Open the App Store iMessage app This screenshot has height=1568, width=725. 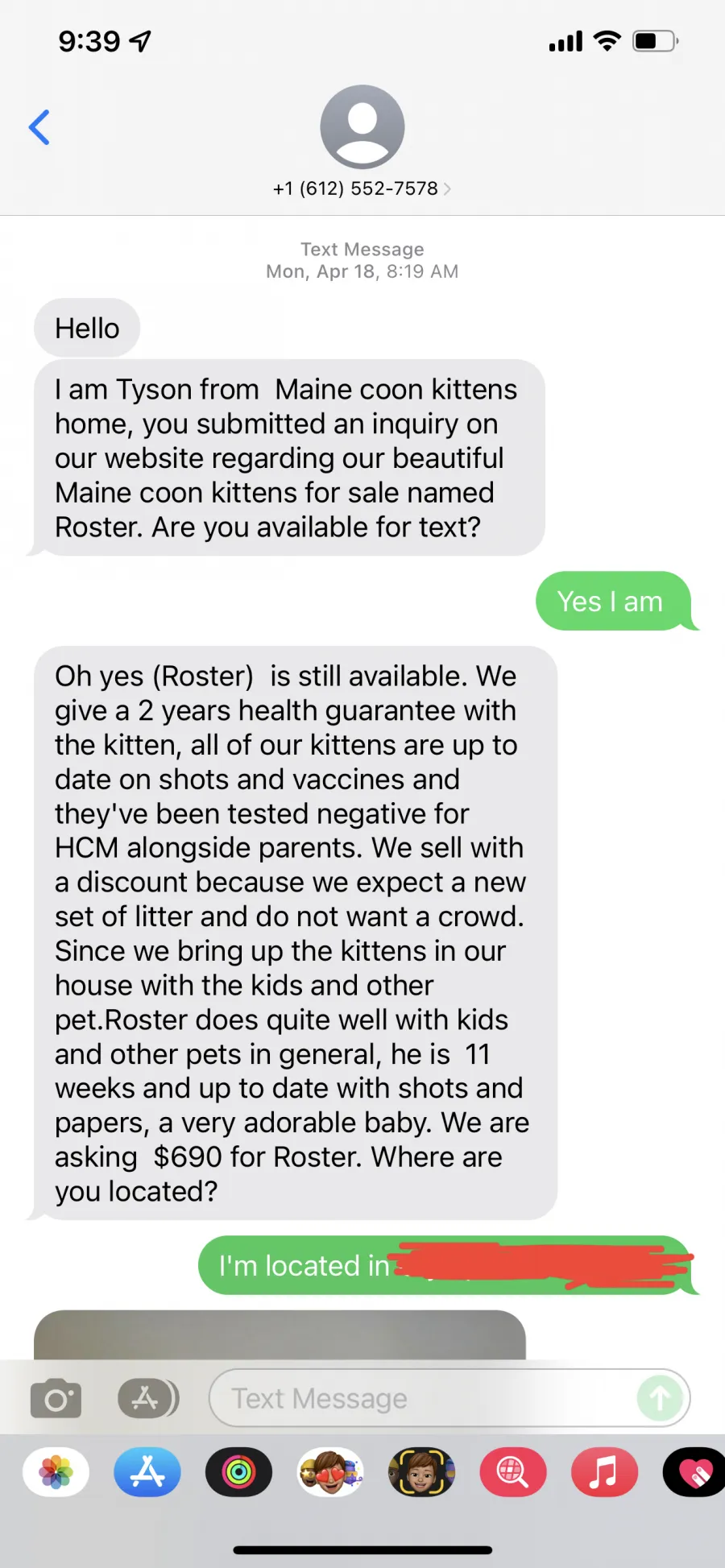(147, 1472)
